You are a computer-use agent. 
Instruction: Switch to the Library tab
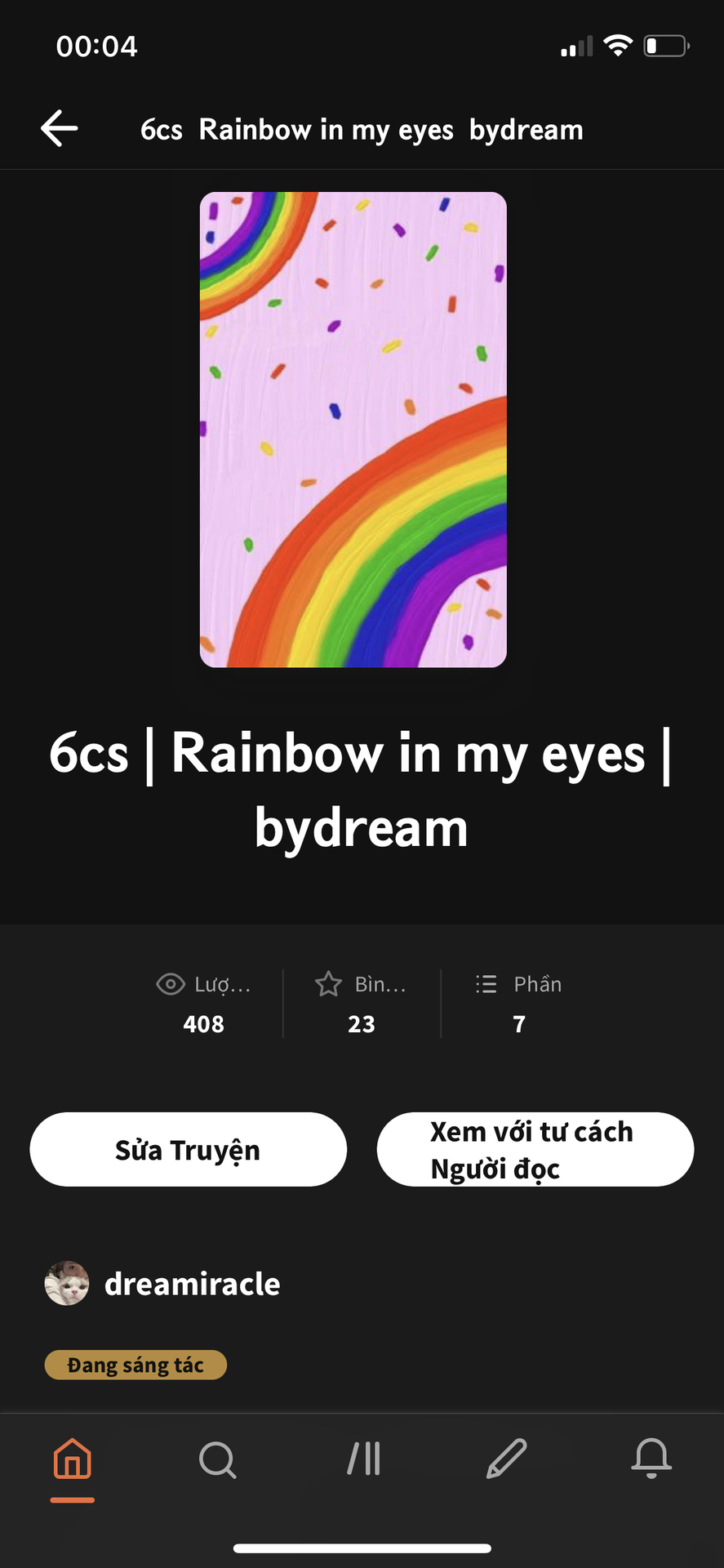click(x=364, y=1459)
